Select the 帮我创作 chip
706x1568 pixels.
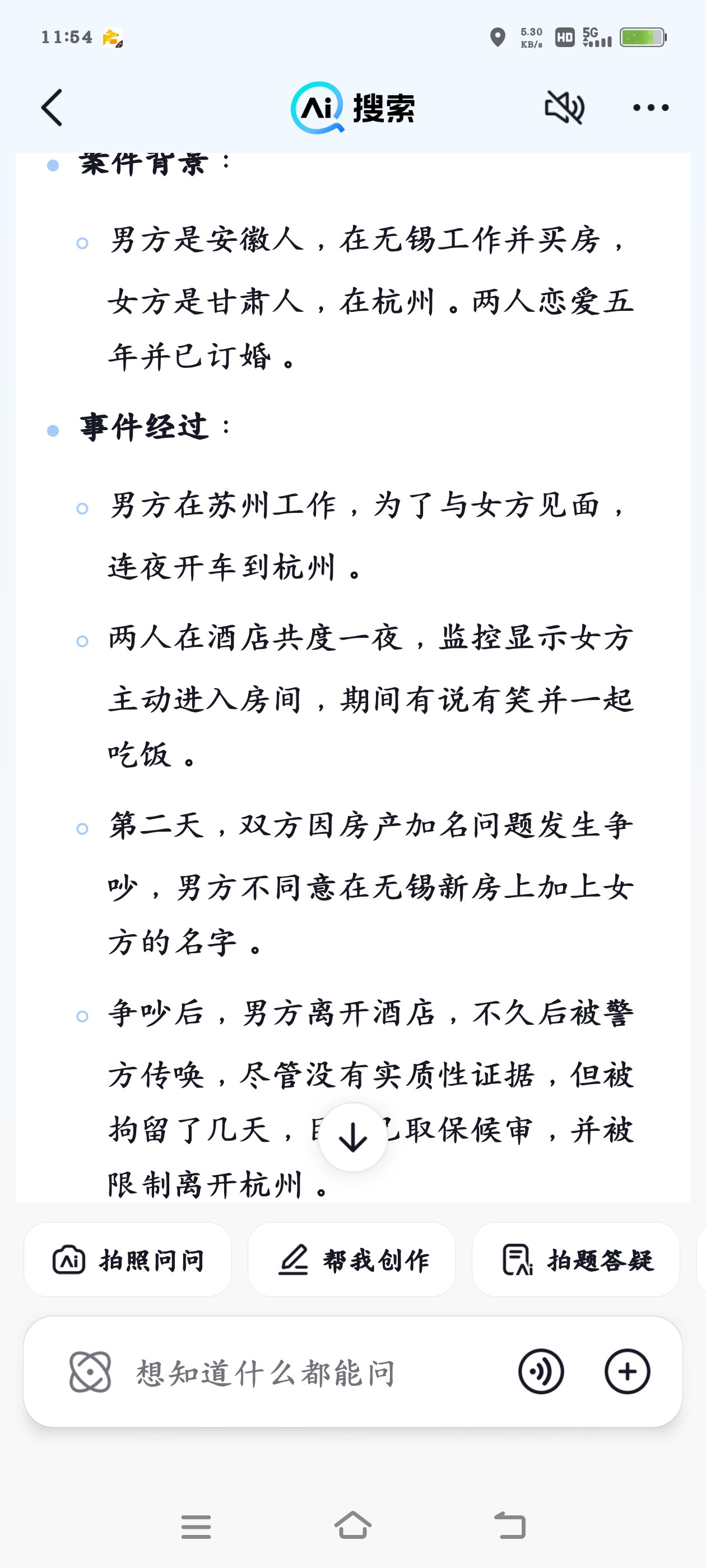351,1259
